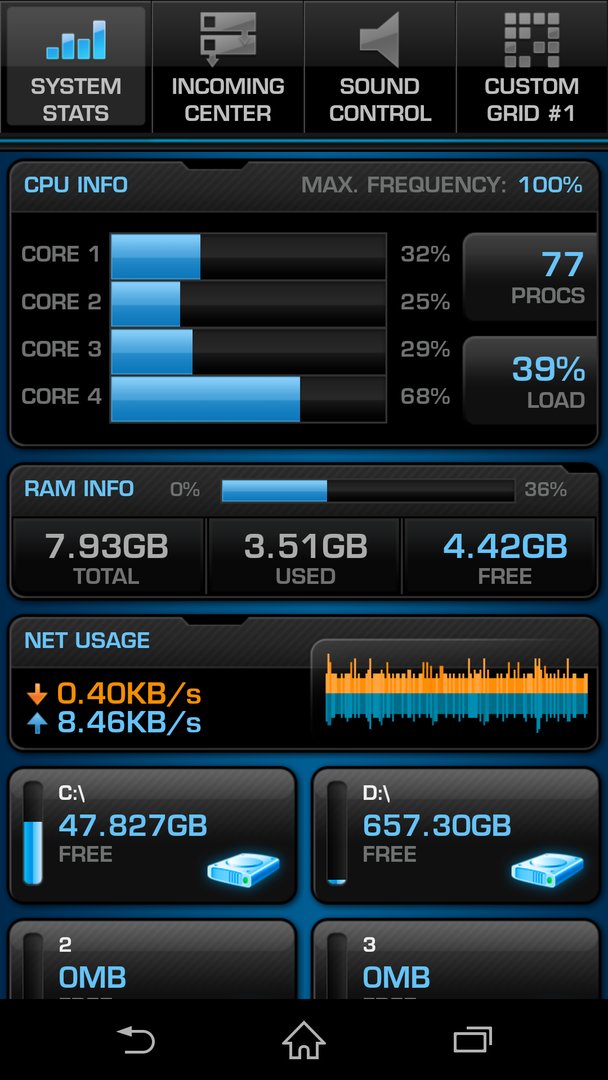Image resolution: width=608 pixels, height=1080 pixels.
Task: Select the System Stats tab
Action: point(76,67)
